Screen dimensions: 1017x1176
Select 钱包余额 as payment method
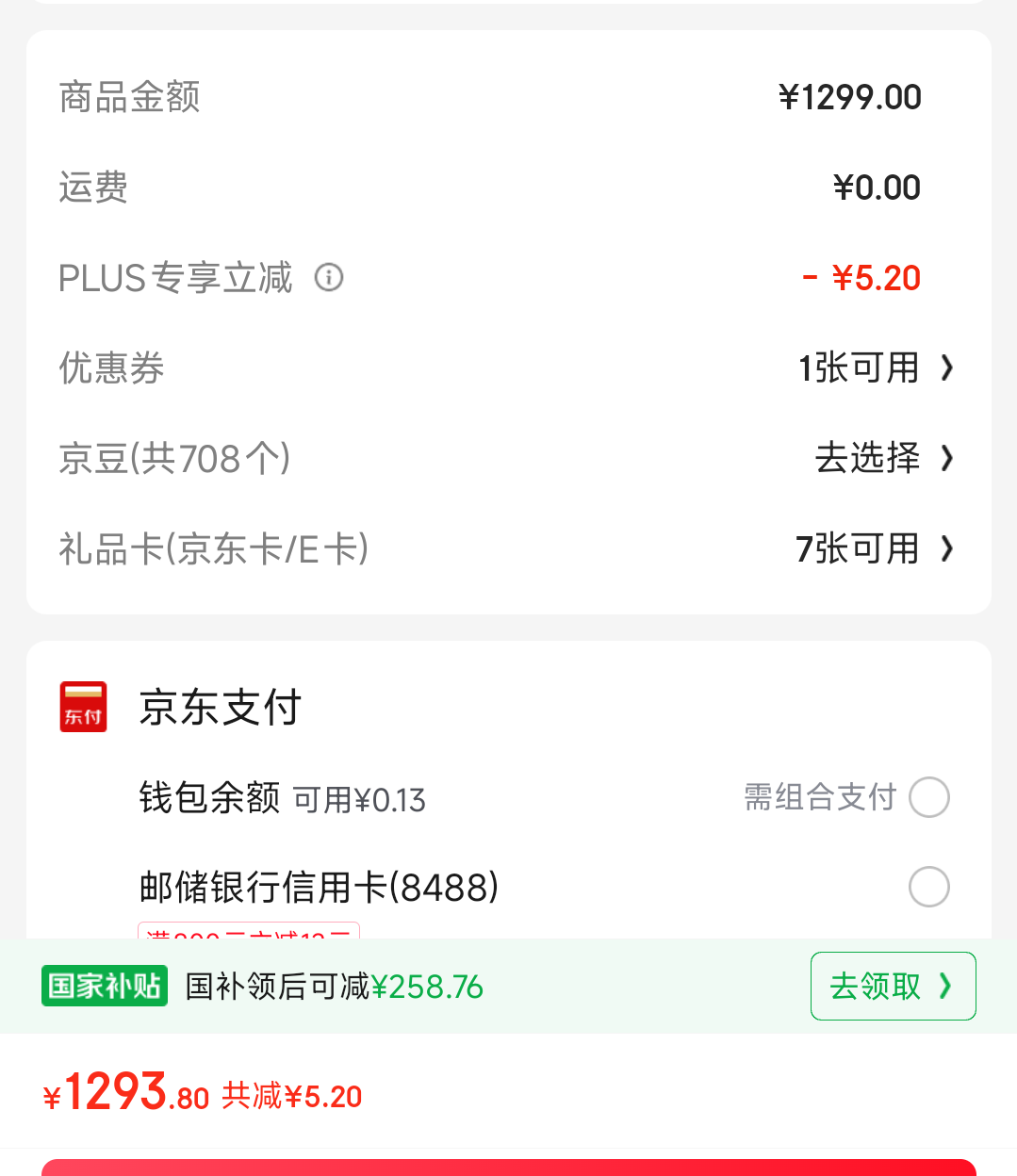pyautogui.click(x=928, y=797)
